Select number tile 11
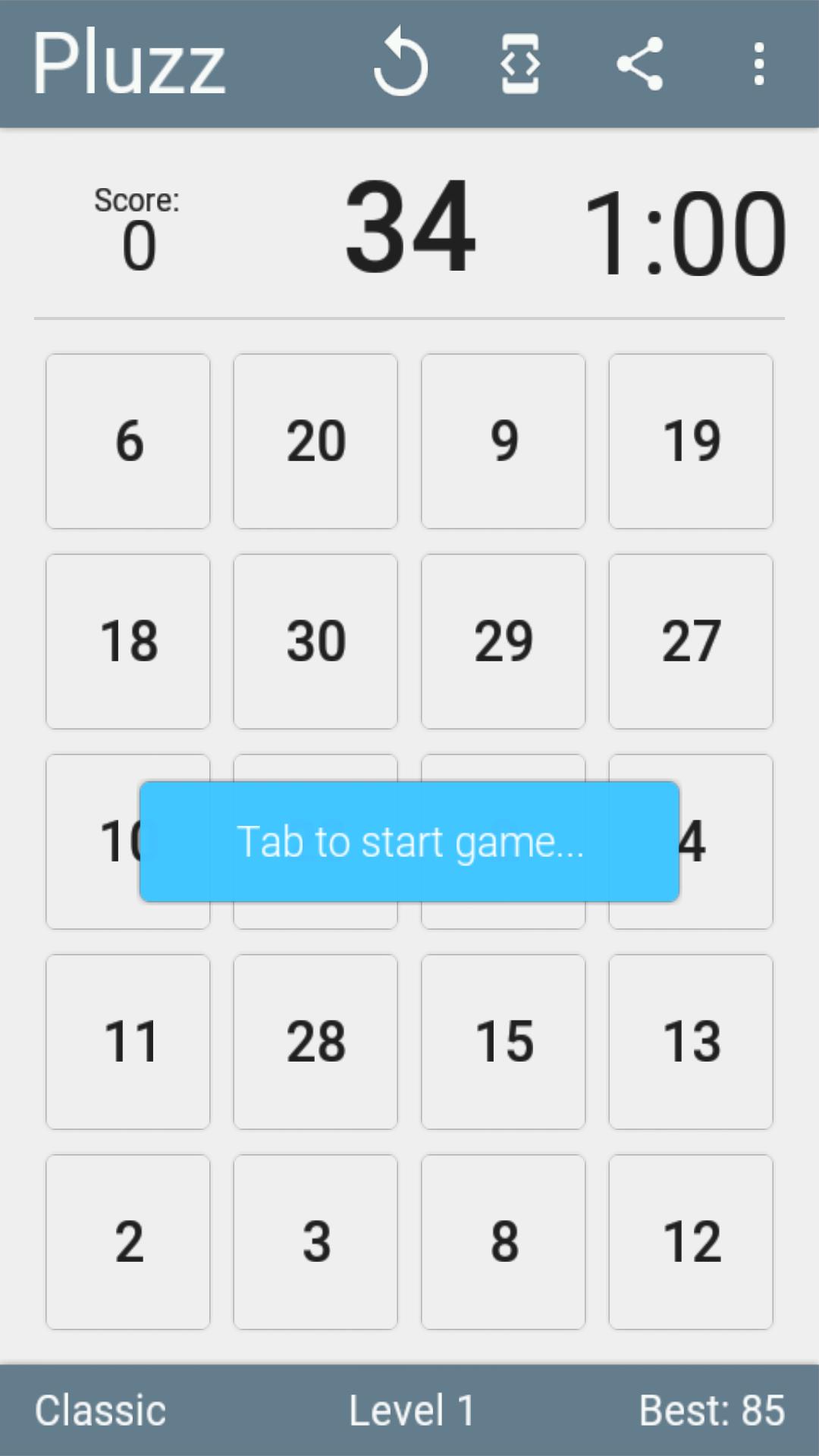Image resolution: width=819 pixels, height=1456 pixels. pyautogui.click(x=128, y=1042)
